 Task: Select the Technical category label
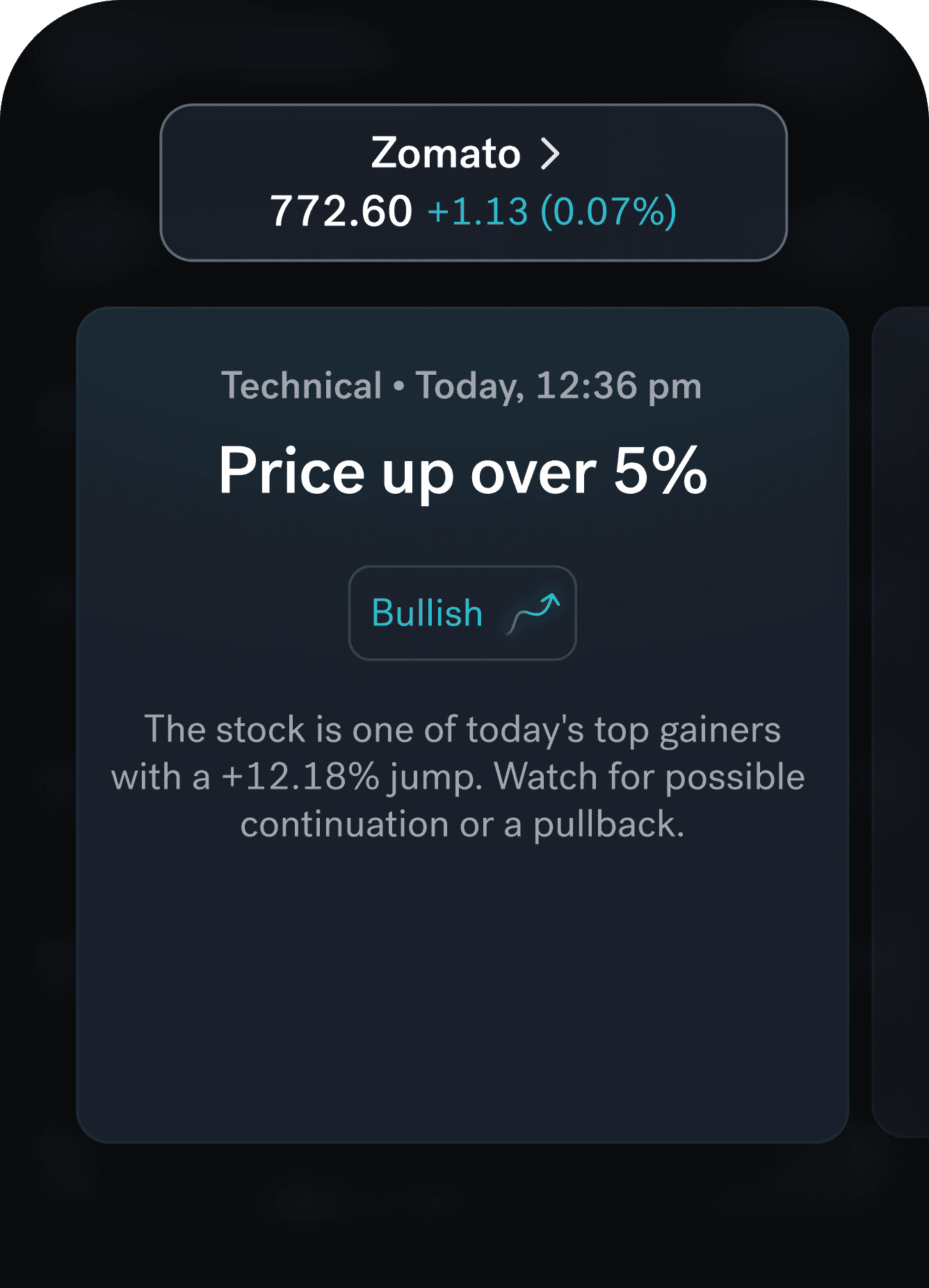[299, 387]
